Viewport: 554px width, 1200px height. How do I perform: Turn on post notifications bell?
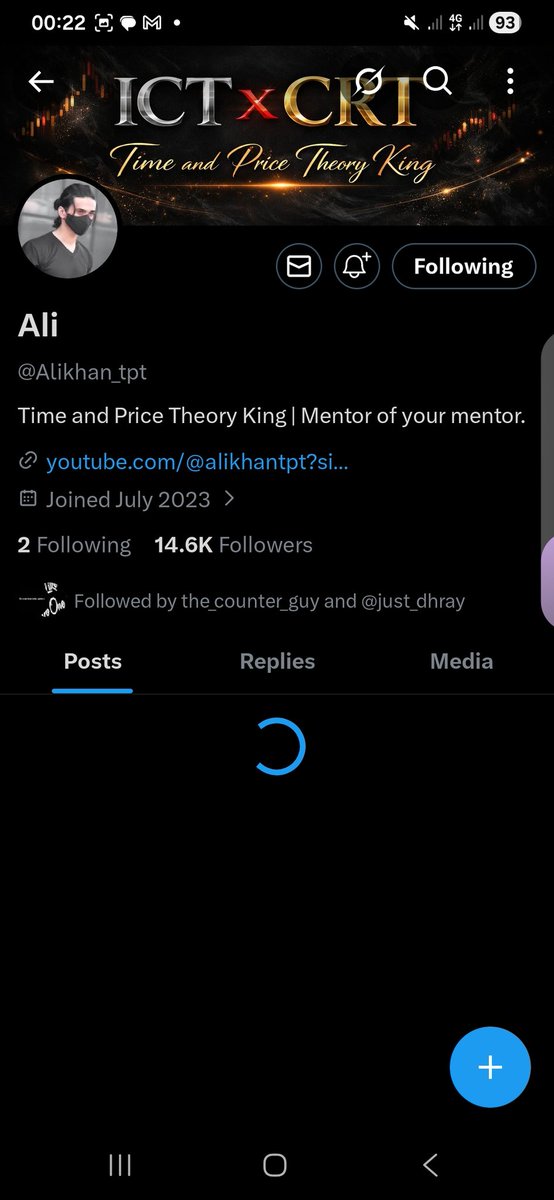357,266
